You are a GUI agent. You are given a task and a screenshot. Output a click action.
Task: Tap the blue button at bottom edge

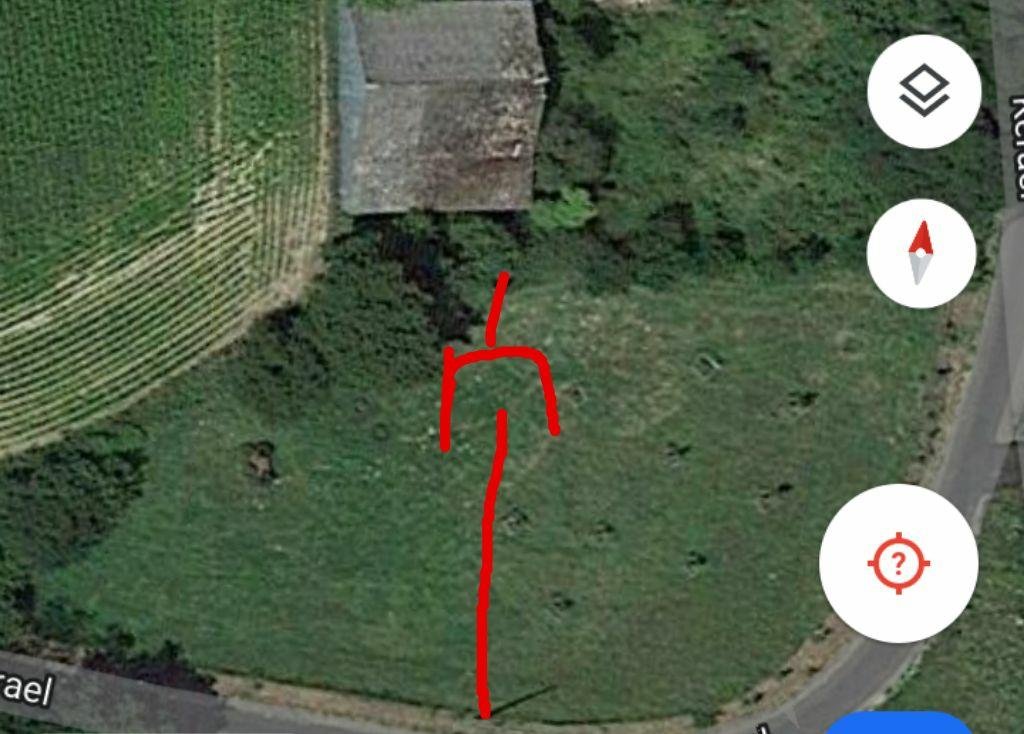899,724
